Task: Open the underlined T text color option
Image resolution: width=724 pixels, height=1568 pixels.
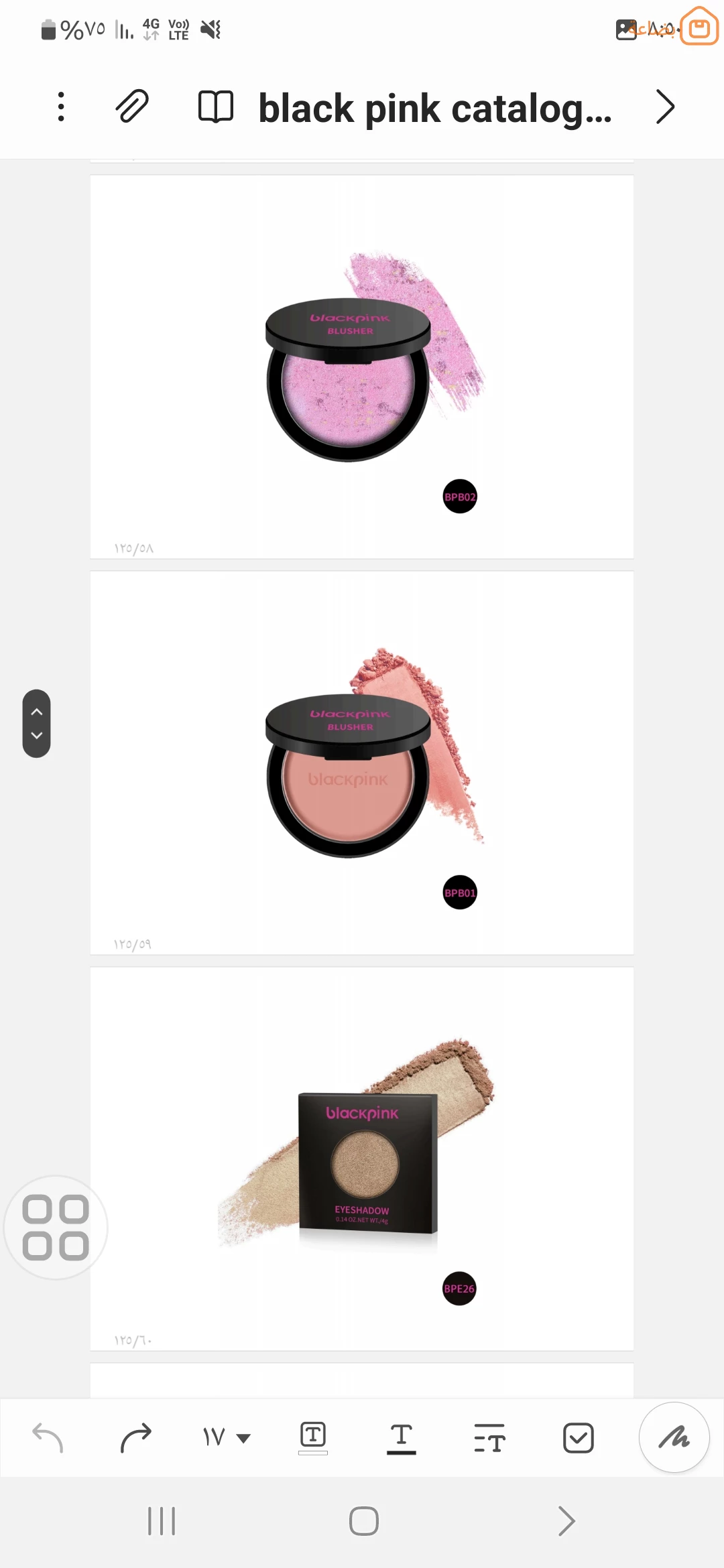Action: pyautogui.click(x=401, y=1438)
